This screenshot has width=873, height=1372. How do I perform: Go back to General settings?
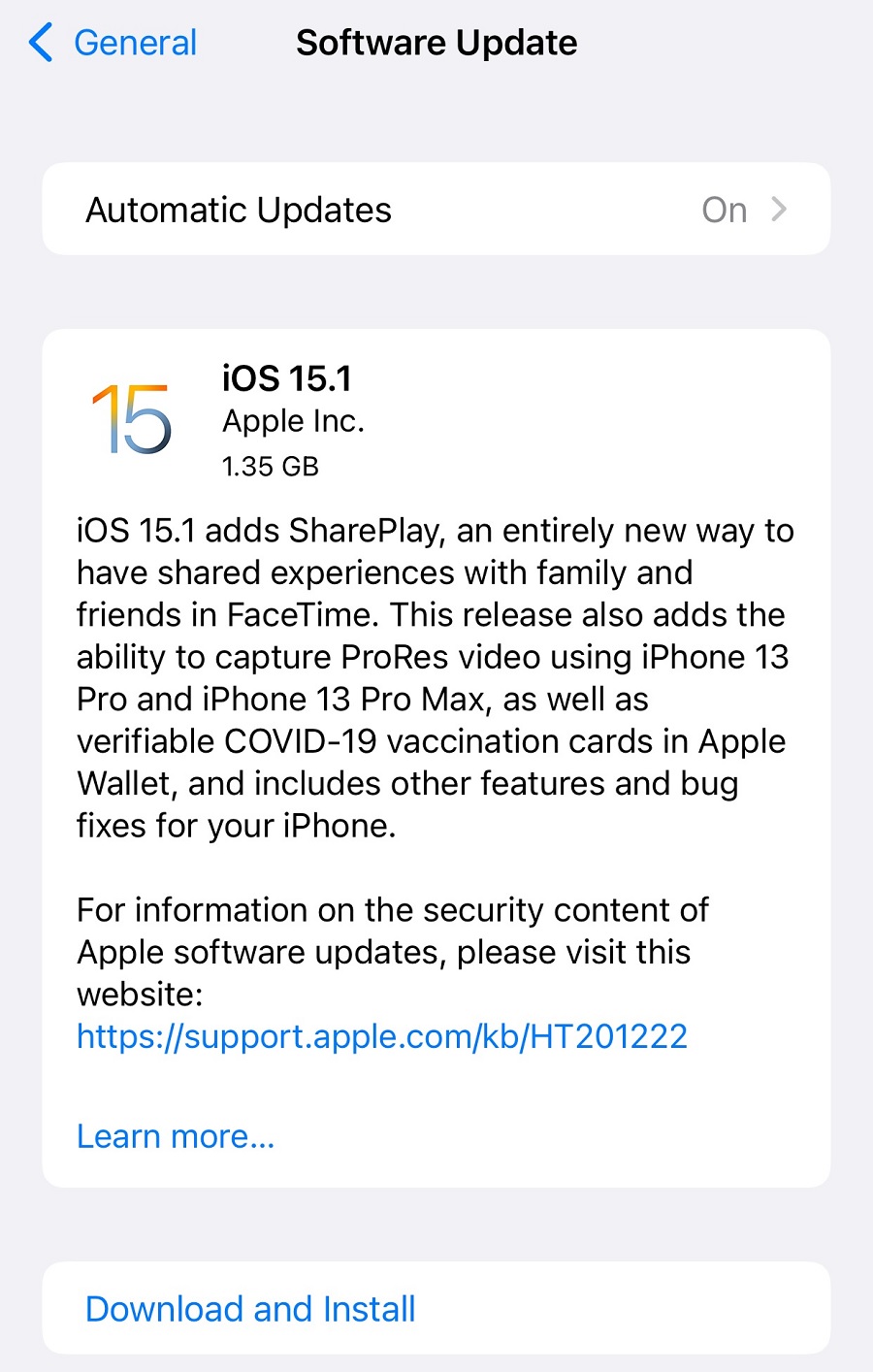(113, 43)
